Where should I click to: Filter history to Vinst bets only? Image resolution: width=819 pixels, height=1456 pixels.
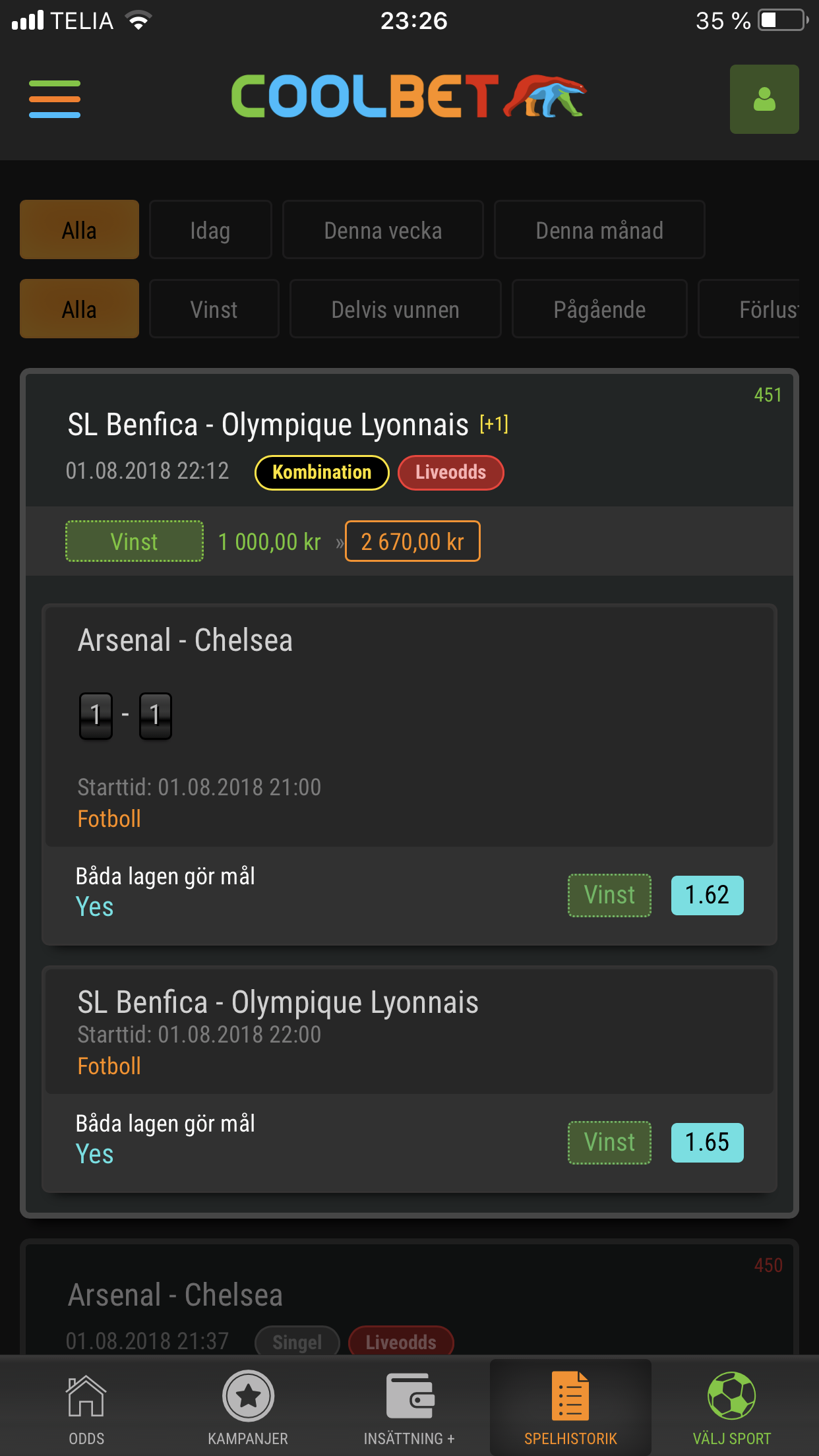tap(214, 309)
